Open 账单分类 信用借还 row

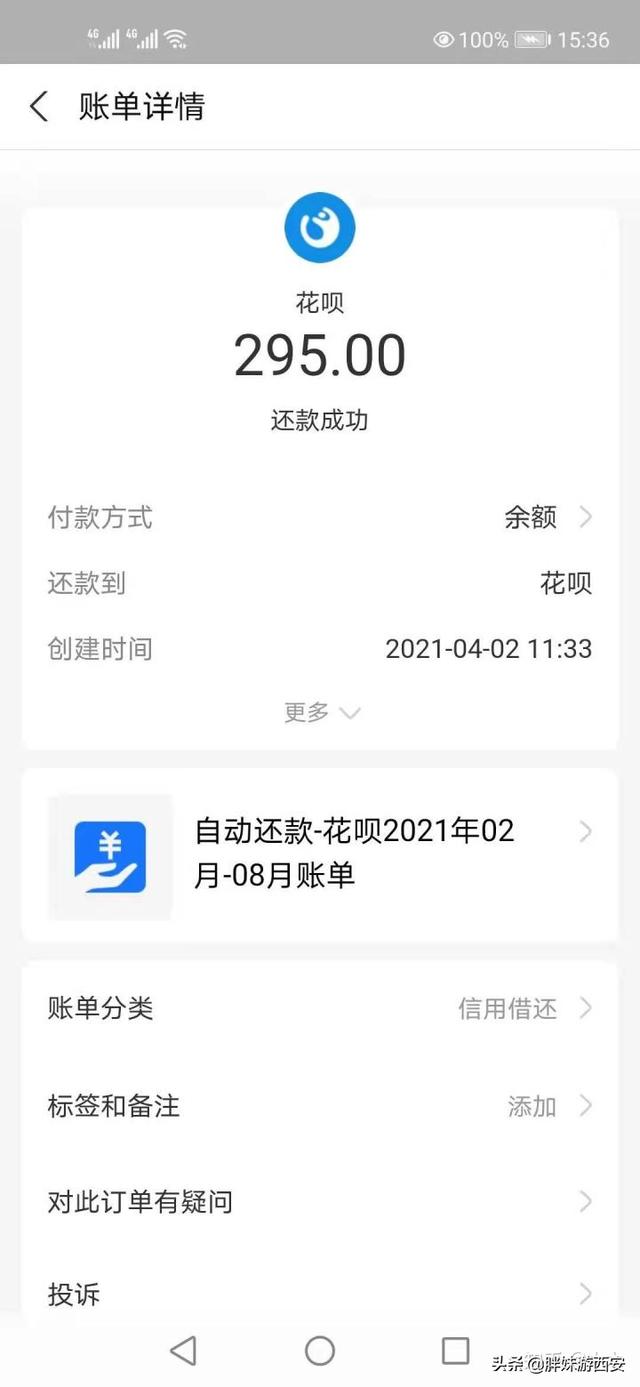[320, 1008]
